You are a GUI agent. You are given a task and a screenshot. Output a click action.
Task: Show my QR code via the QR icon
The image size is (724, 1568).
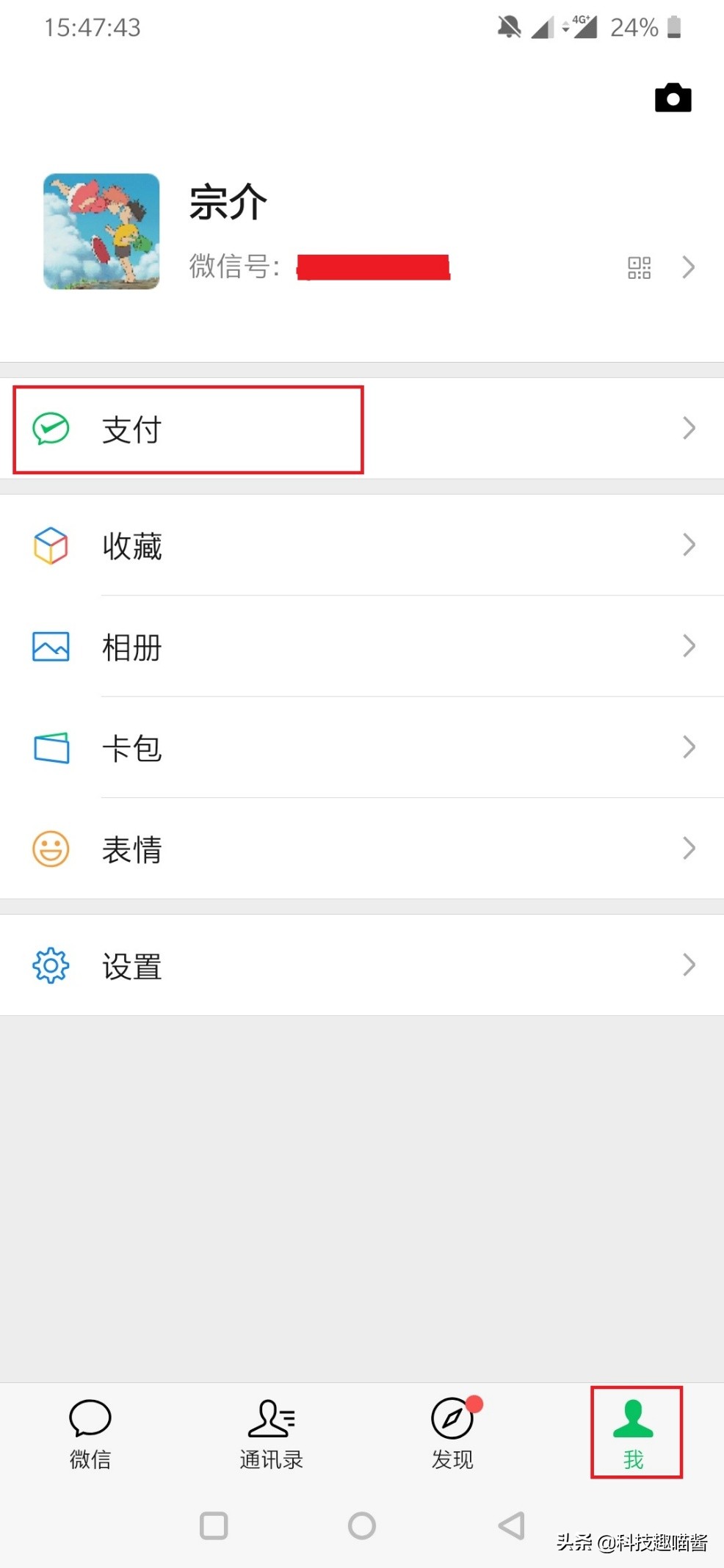[x=638, y=267]
